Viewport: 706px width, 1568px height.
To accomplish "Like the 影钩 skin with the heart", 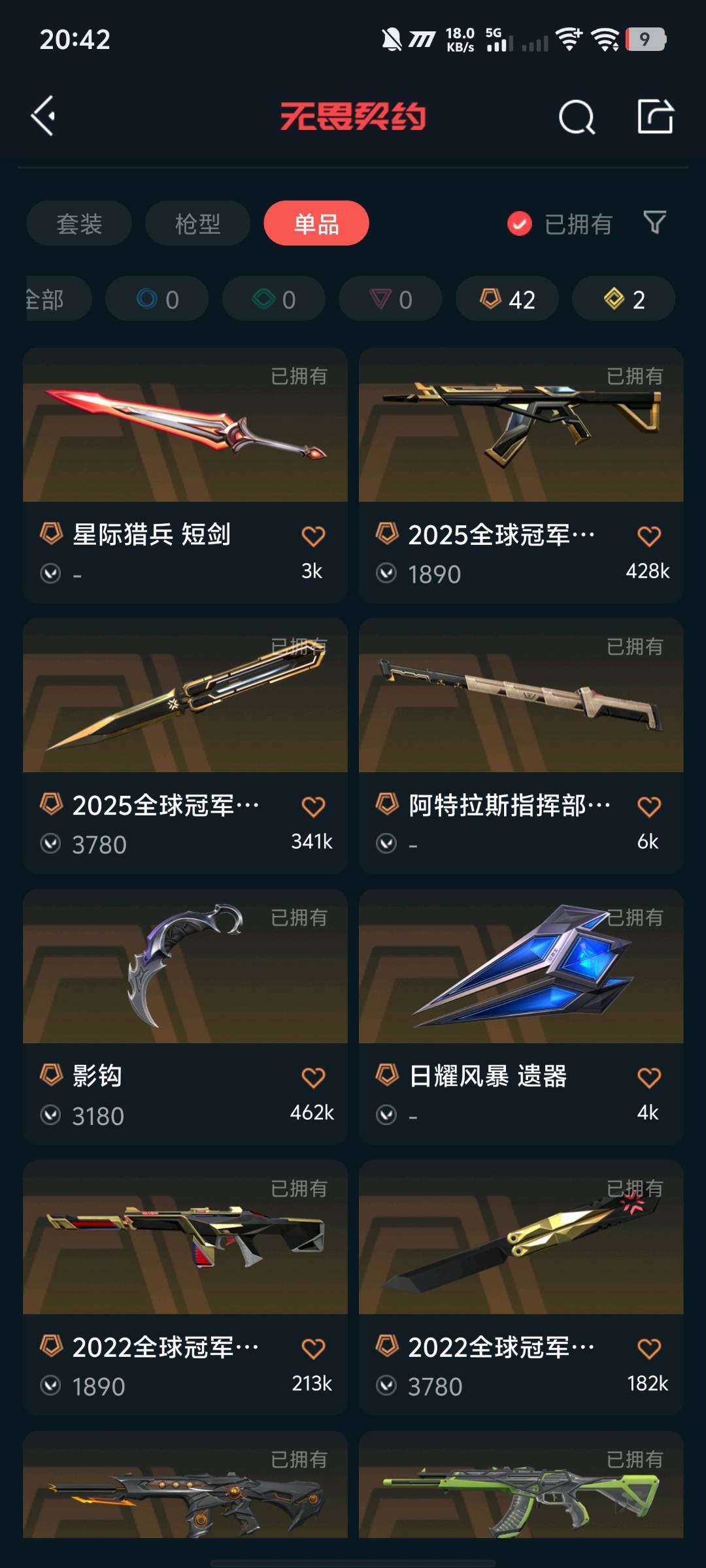I will pyautogui.click(x=313, y=1077).
